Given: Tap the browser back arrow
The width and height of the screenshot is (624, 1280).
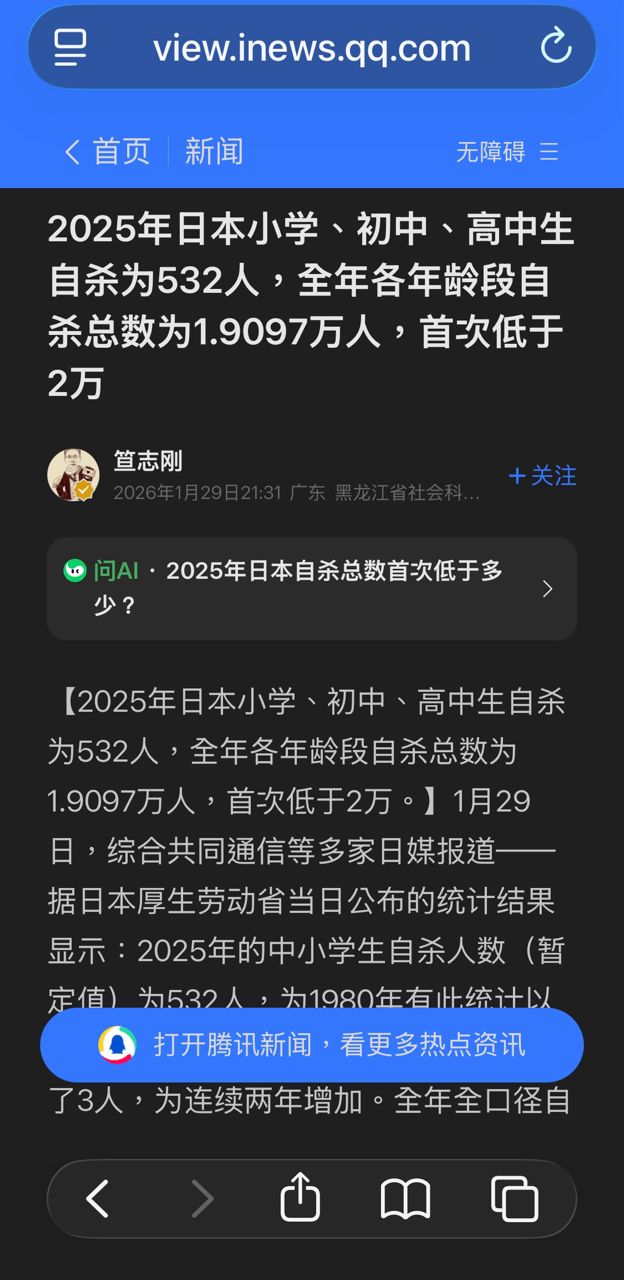Looking at the screenshot, I should pos(97,1198).
